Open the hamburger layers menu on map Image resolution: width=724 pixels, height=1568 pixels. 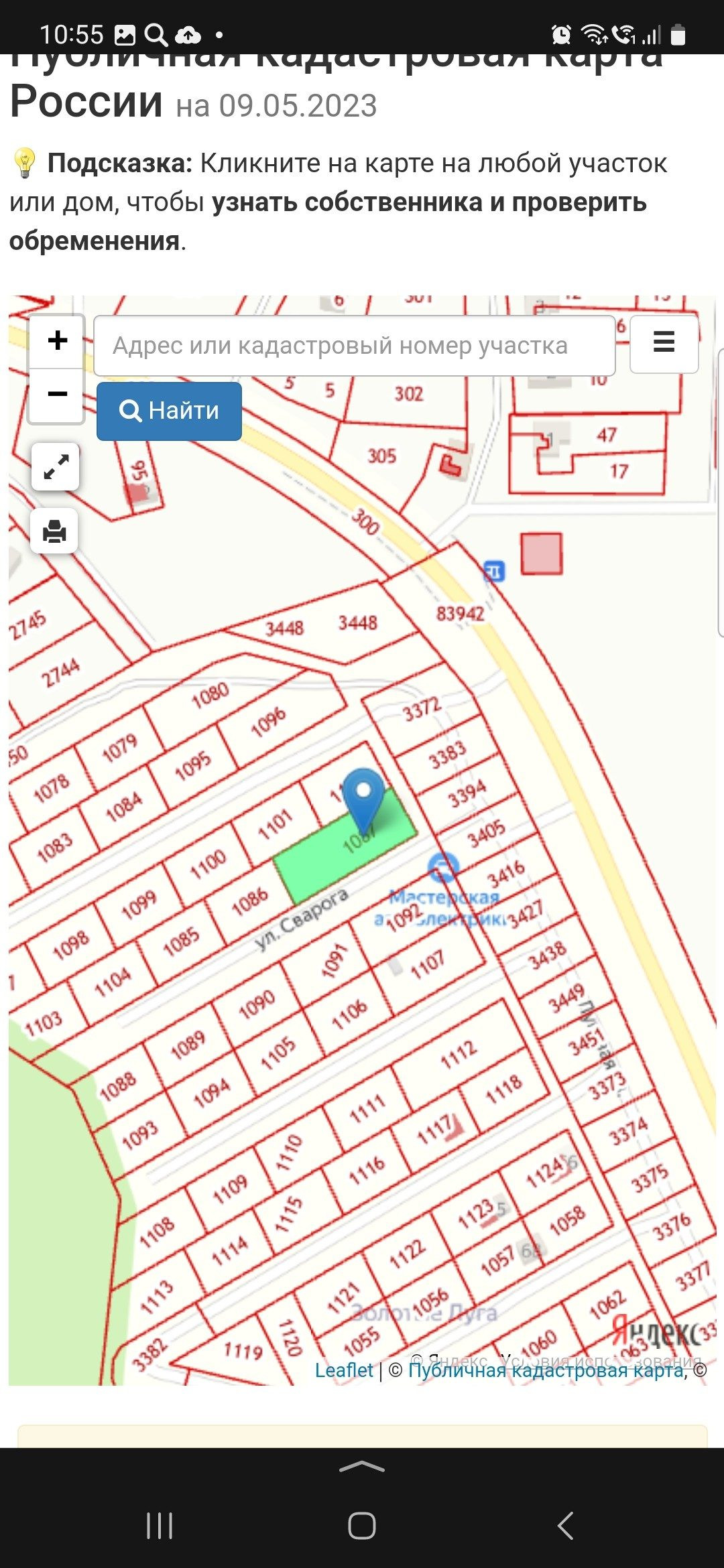(664, 344)
